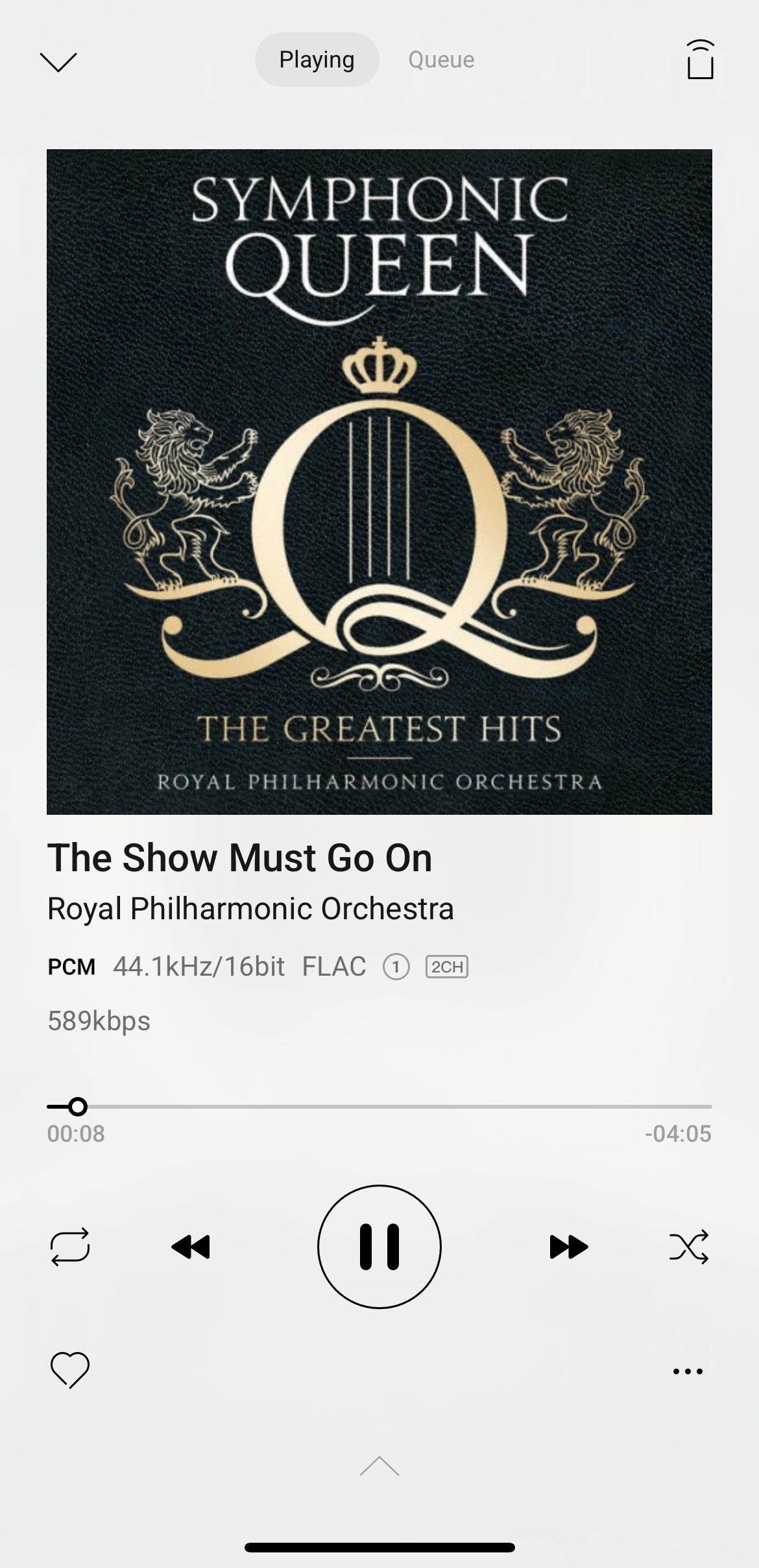Collapse the player with the down chevron

point(58,62)
